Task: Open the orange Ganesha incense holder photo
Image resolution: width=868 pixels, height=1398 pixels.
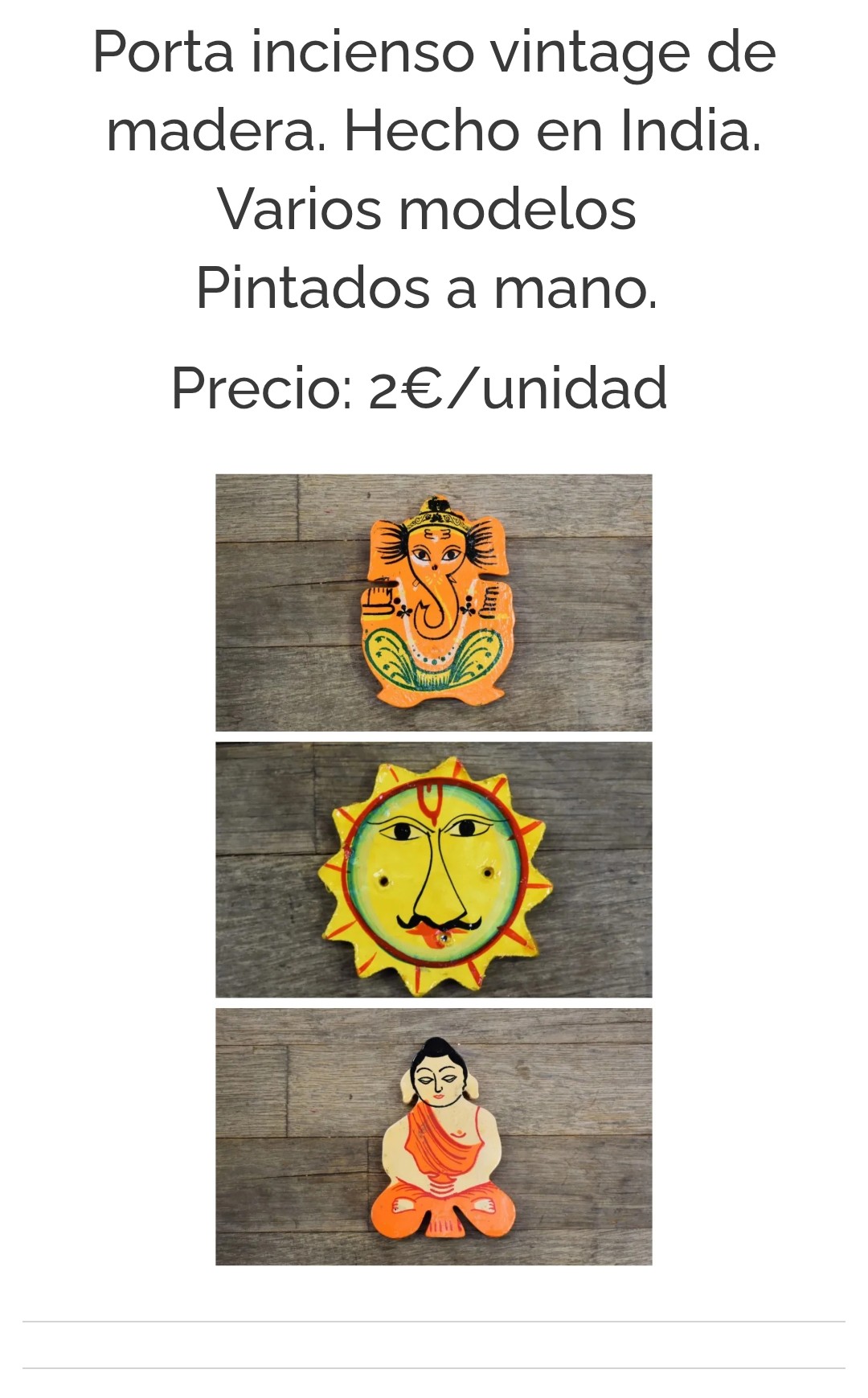Action: click(x=434, y=602)
